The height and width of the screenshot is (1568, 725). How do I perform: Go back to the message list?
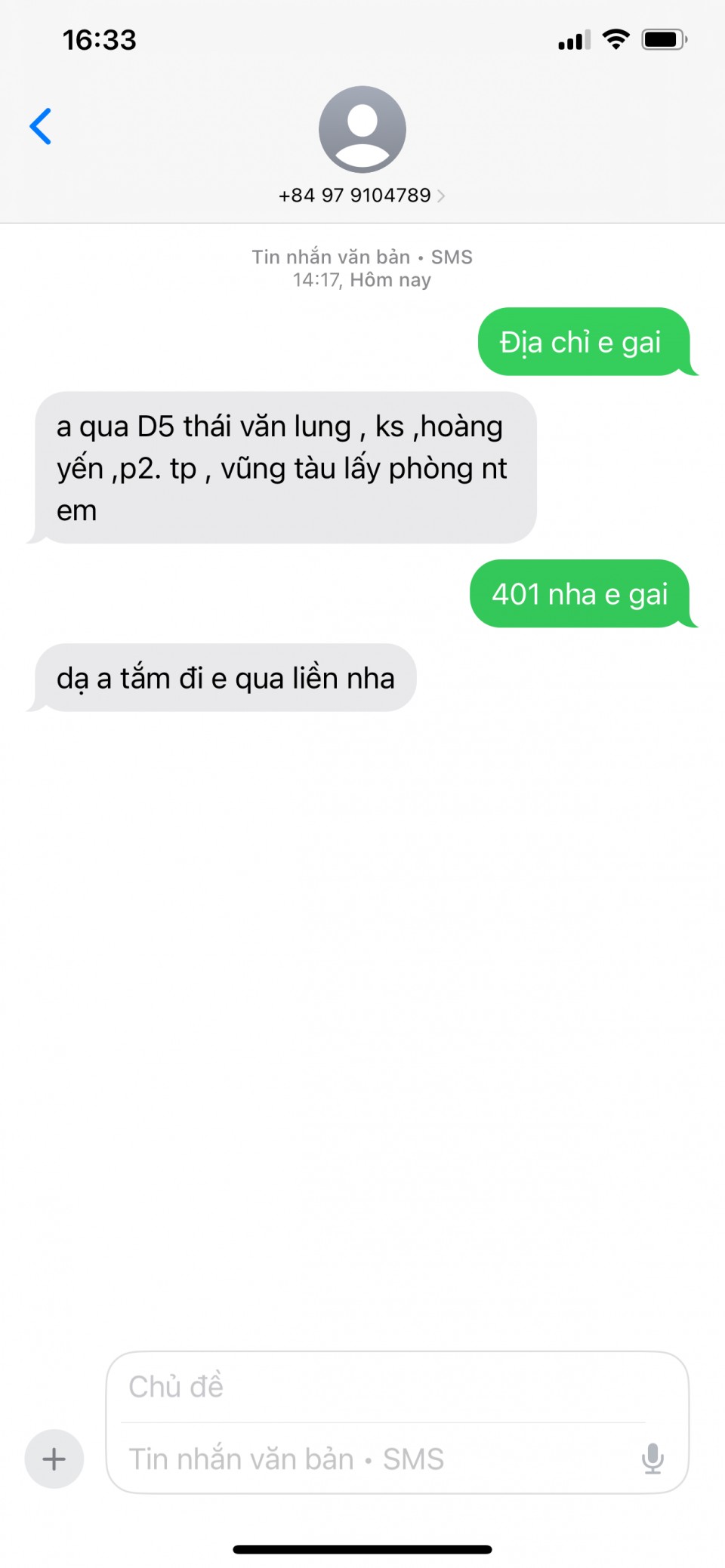[41, 126]
